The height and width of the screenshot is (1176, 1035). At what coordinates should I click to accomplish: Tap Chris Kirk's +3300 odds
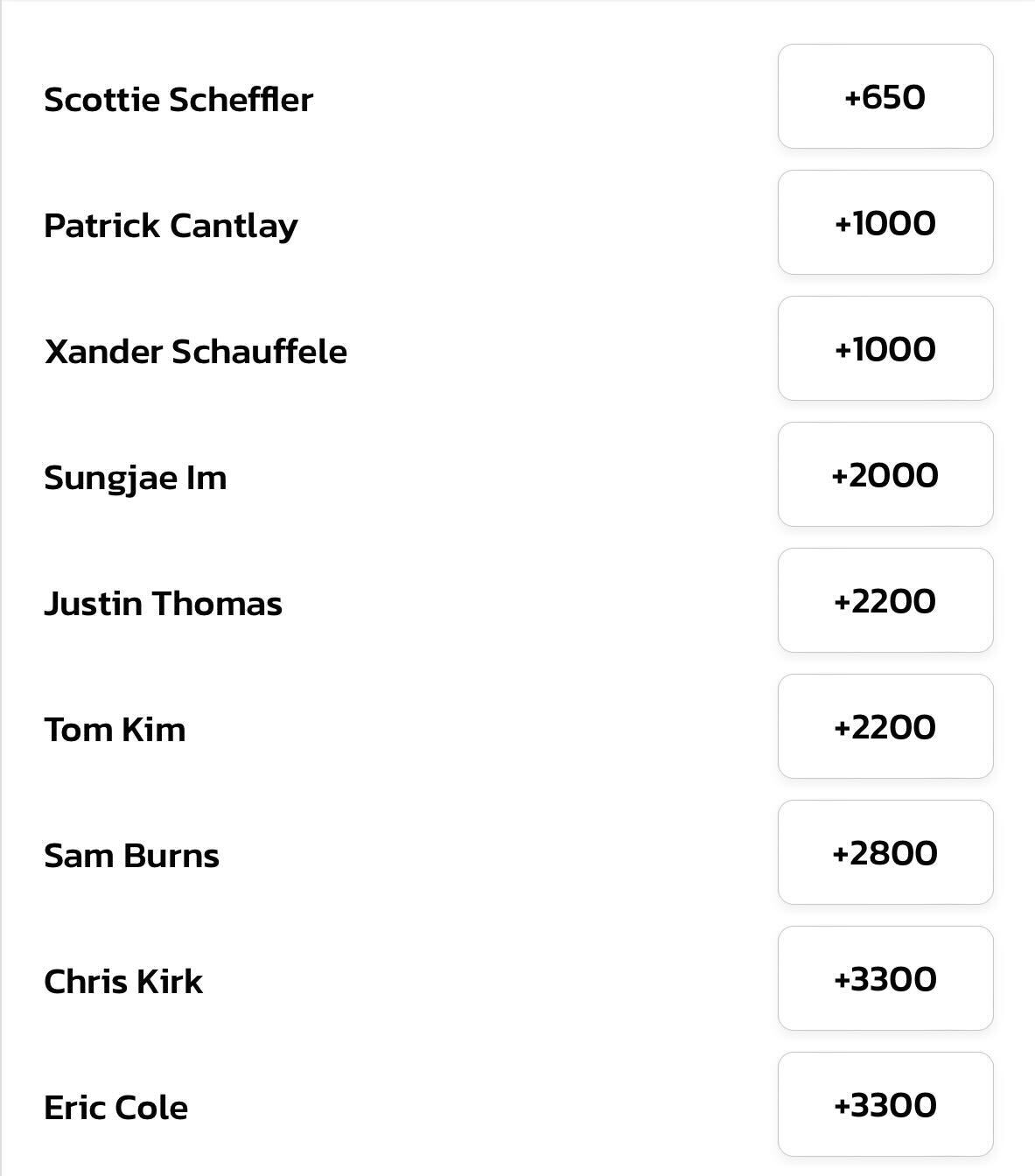(885, 978)
